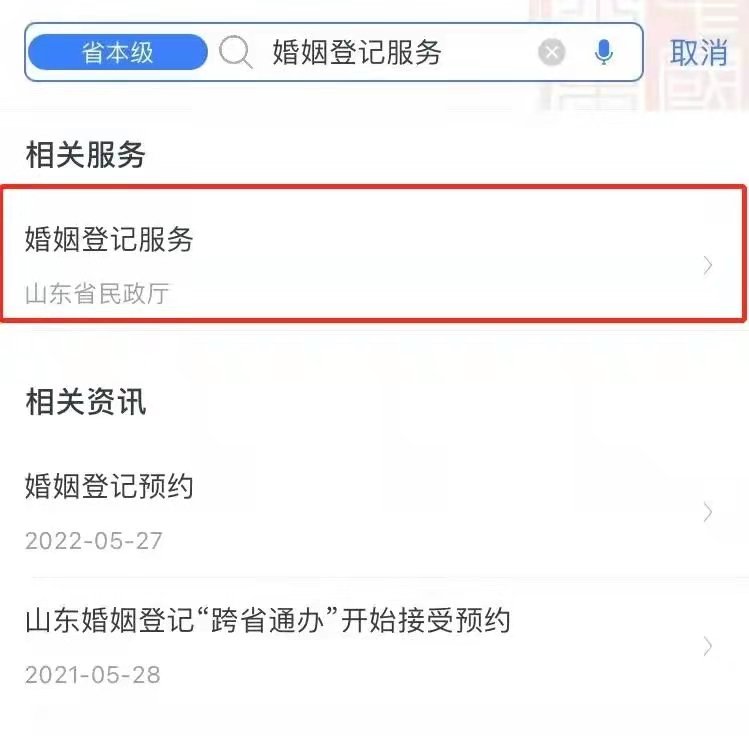The width and height of the screenshot is (749, 745).
Task: Tap the 省本级 region selector chip
Action: click(118, 52)
